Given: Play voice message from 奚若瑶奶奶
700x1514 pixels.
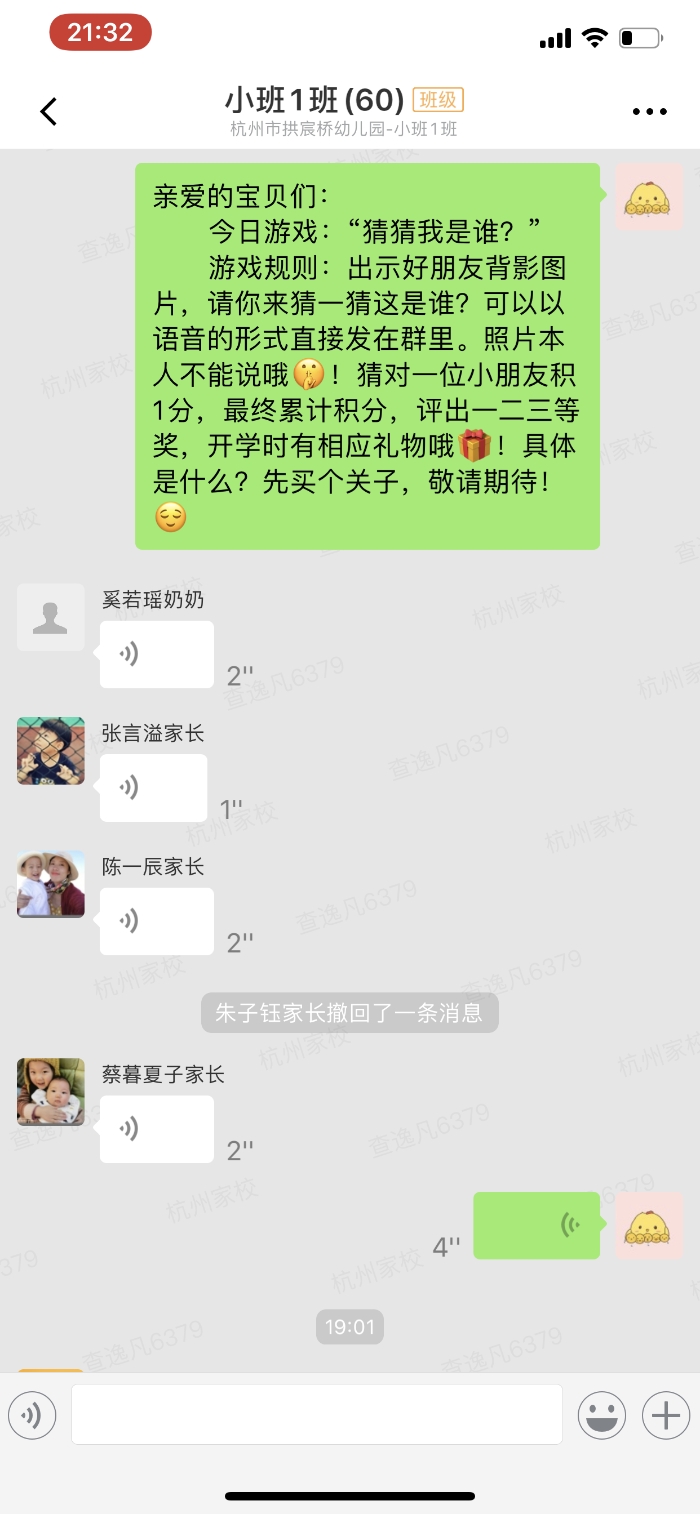Looking at the screenshot, I should (x=157, y=655).
